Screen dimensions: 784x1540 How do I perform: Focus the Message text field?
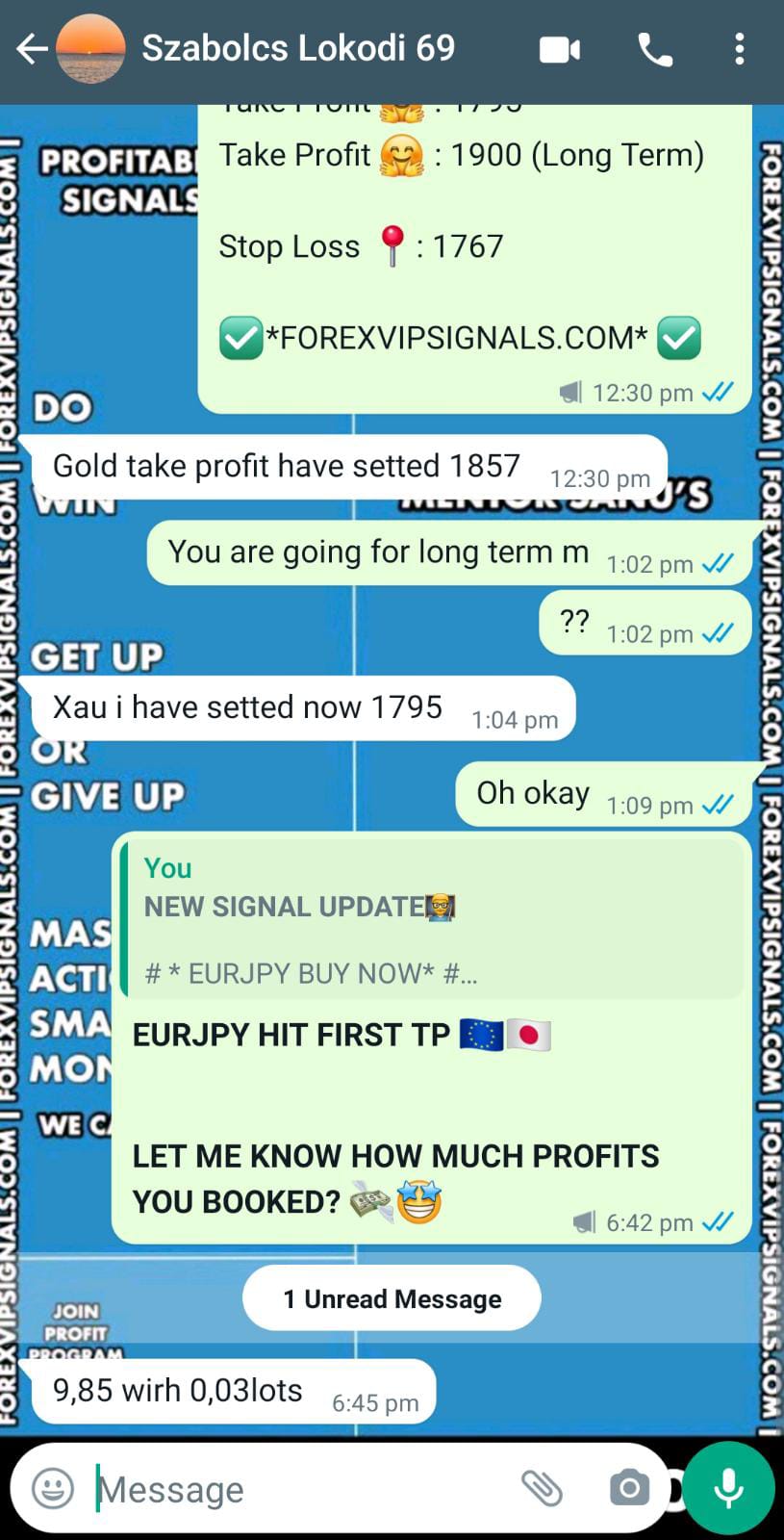pyautogui.click(x=298, y=1489)
